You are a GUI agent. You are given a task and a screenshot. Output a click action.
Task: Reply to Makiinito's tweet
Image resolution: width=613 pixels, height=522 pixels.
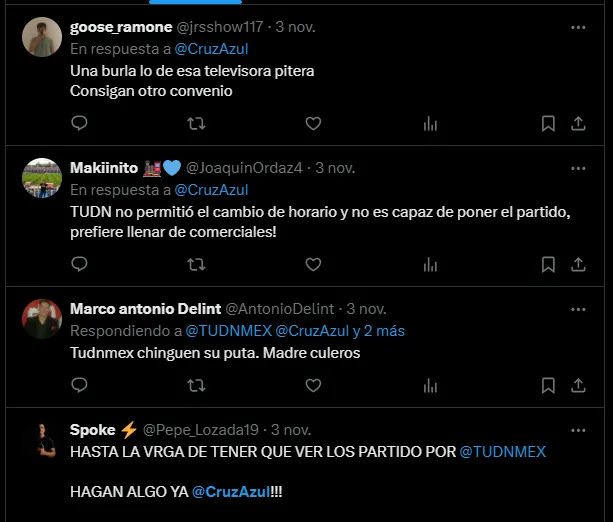pyautogui.click(x=80, y=264)
